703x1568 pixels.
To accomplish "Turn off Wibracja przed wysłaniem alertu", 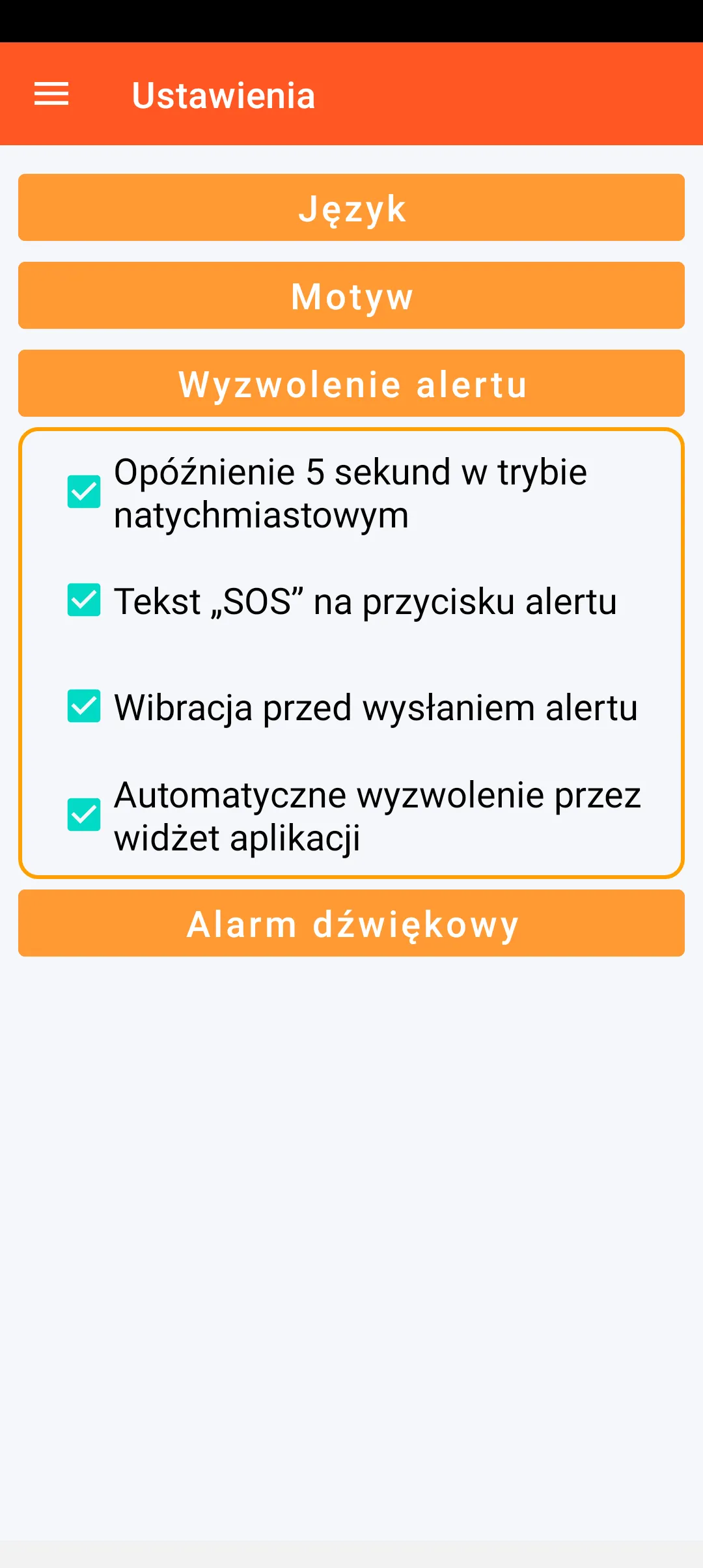I will pyautogui.click(x=84, y=707).
